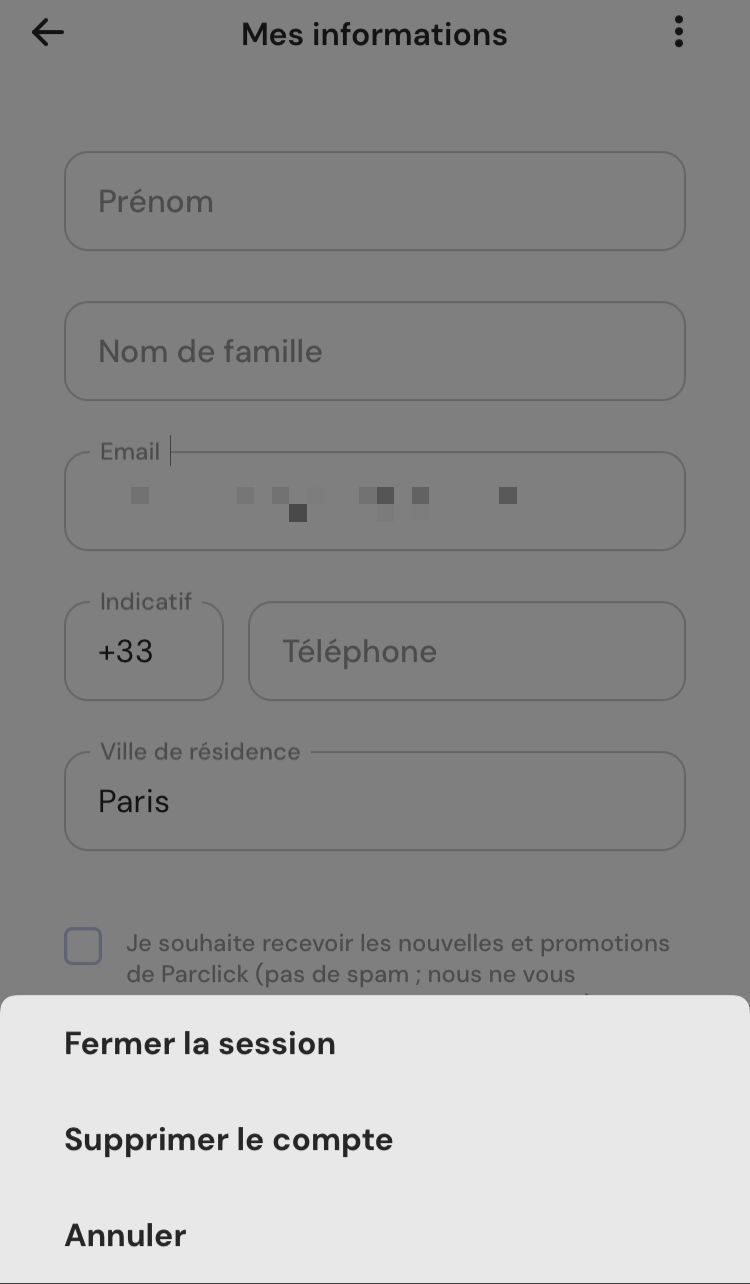This screenshot has height=1284, width=750.
Task: Select Supprimer le compte option
Action: click(x=228, y=1139)
